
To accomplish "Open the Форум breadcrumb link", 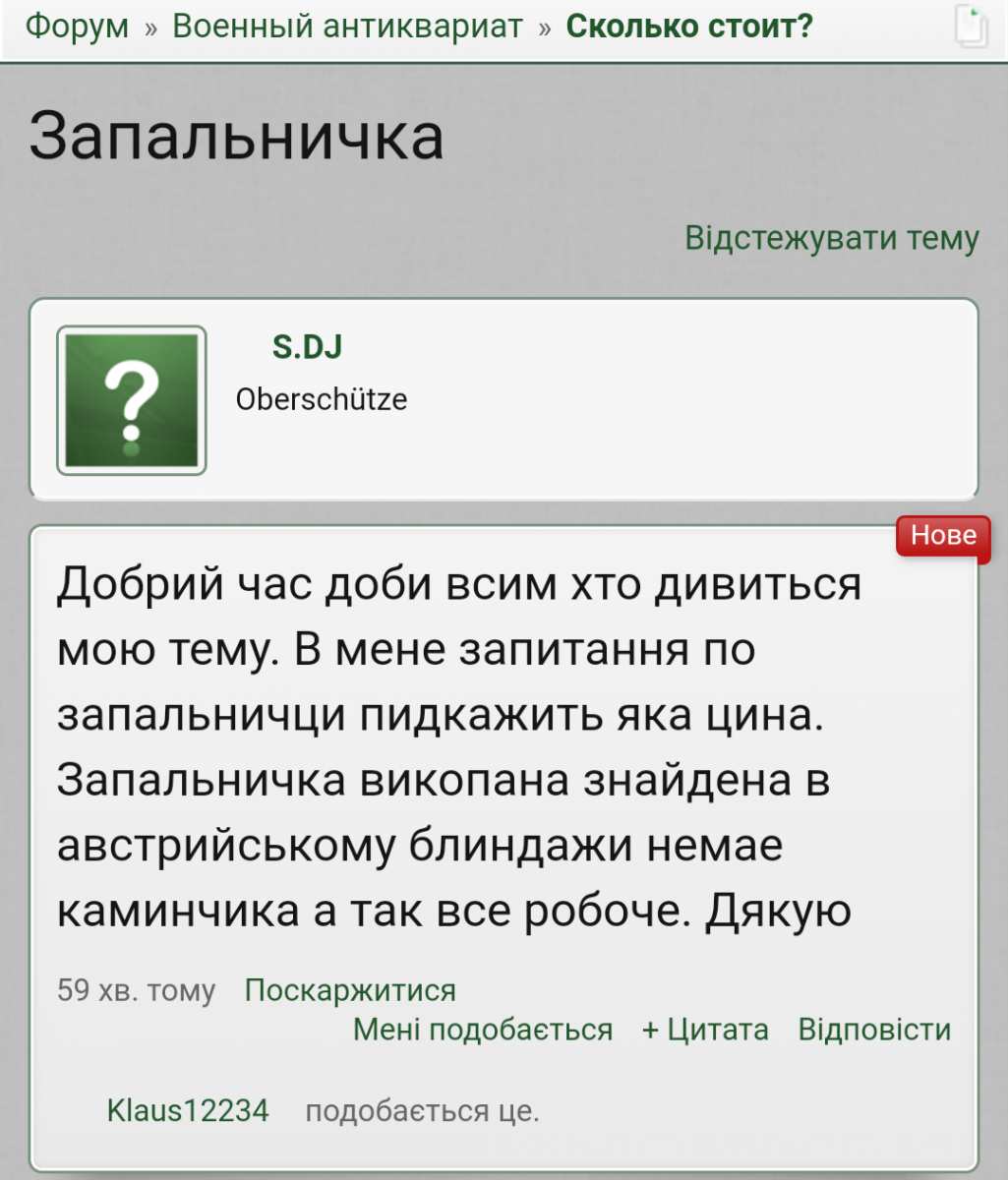I will tap(77, 27).
